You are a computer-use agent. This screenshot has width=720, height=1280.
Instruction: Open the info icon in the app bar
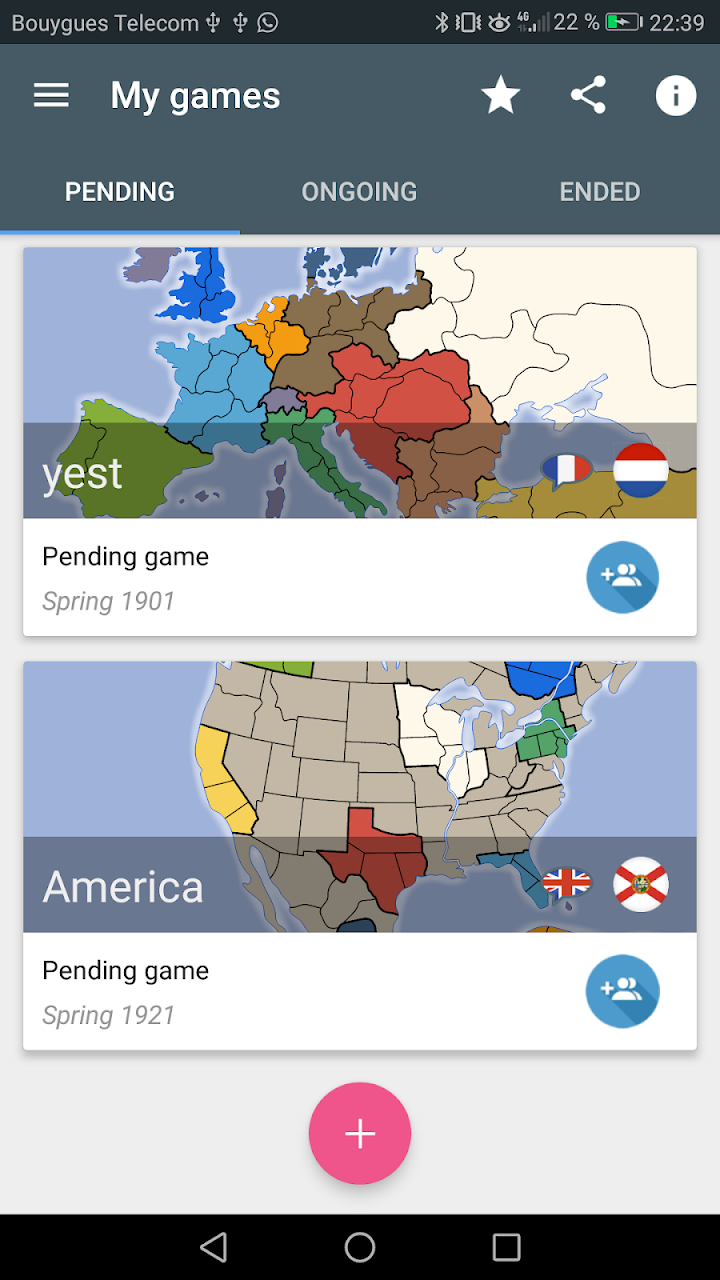point(675,96)
